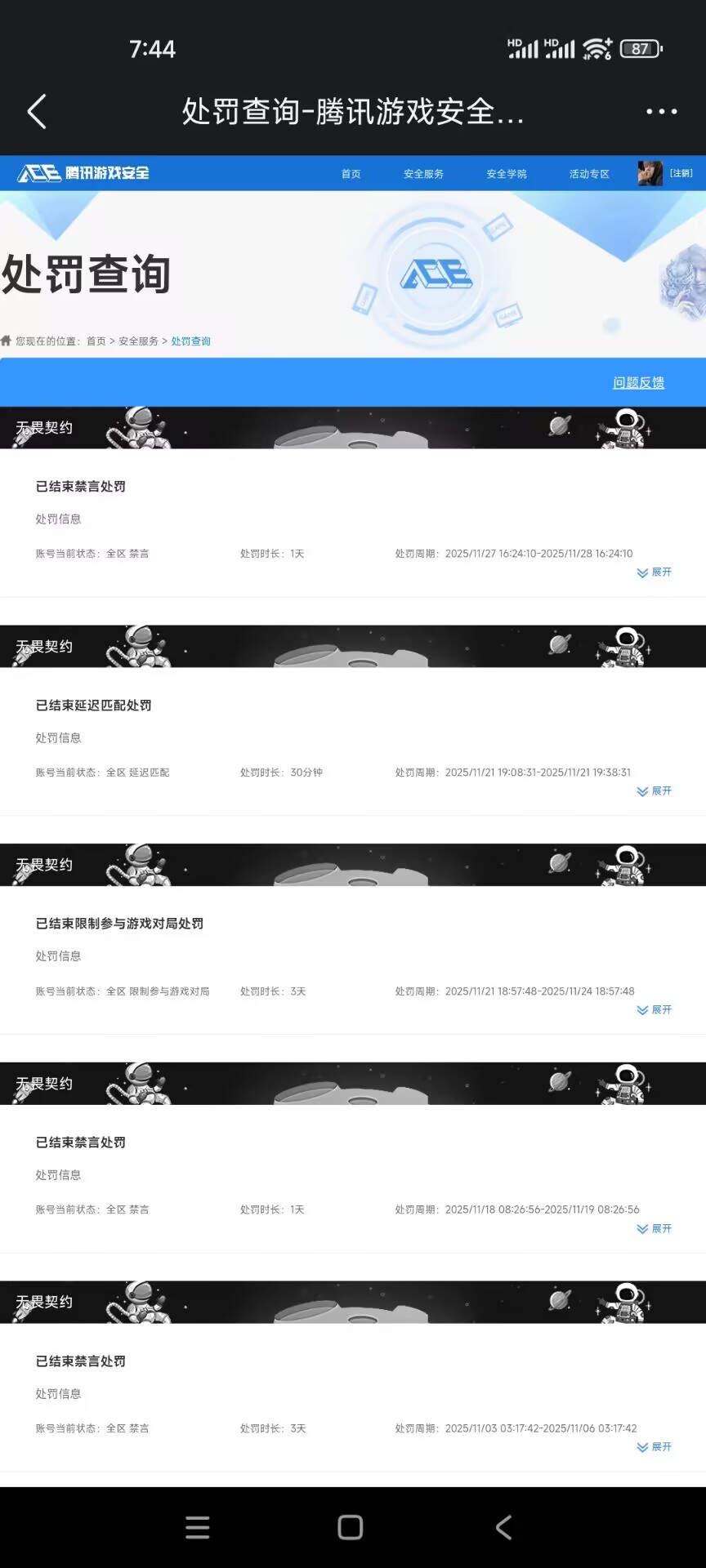The image size is (706, 1568).
Task: Open the 活动专区 nav item
Action: (x=589, y=174)
